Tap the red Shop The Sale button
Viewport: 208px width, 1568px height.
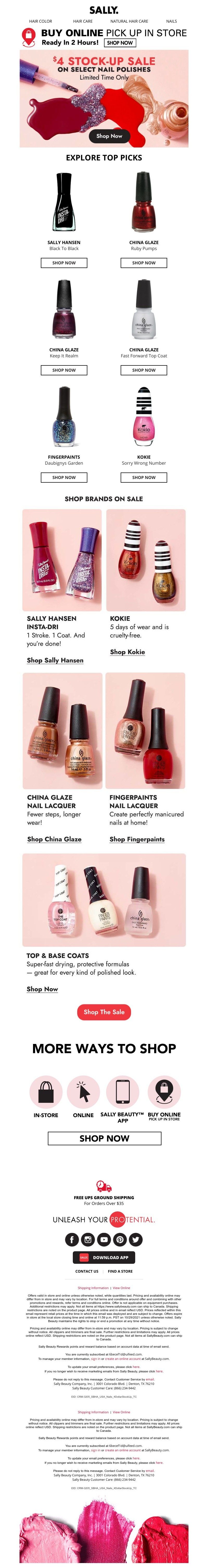(104, 1012)
